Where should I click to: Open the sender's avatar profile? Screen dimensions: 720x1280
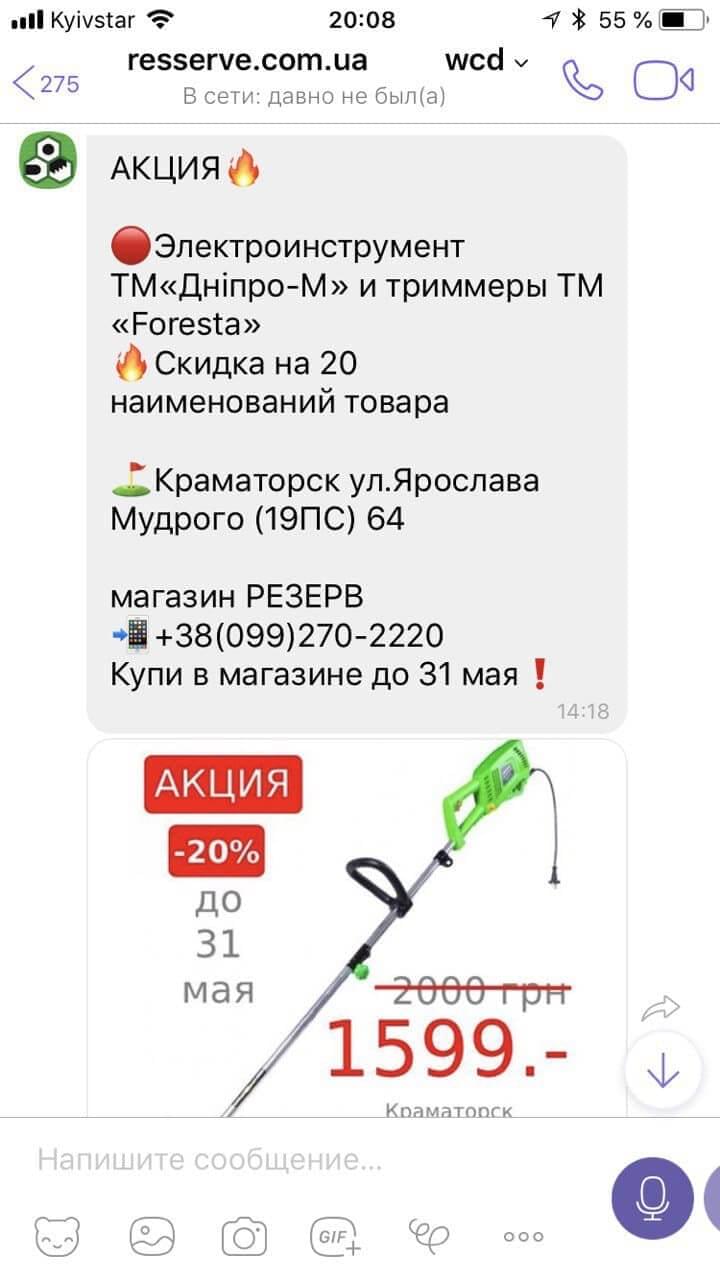48,159
